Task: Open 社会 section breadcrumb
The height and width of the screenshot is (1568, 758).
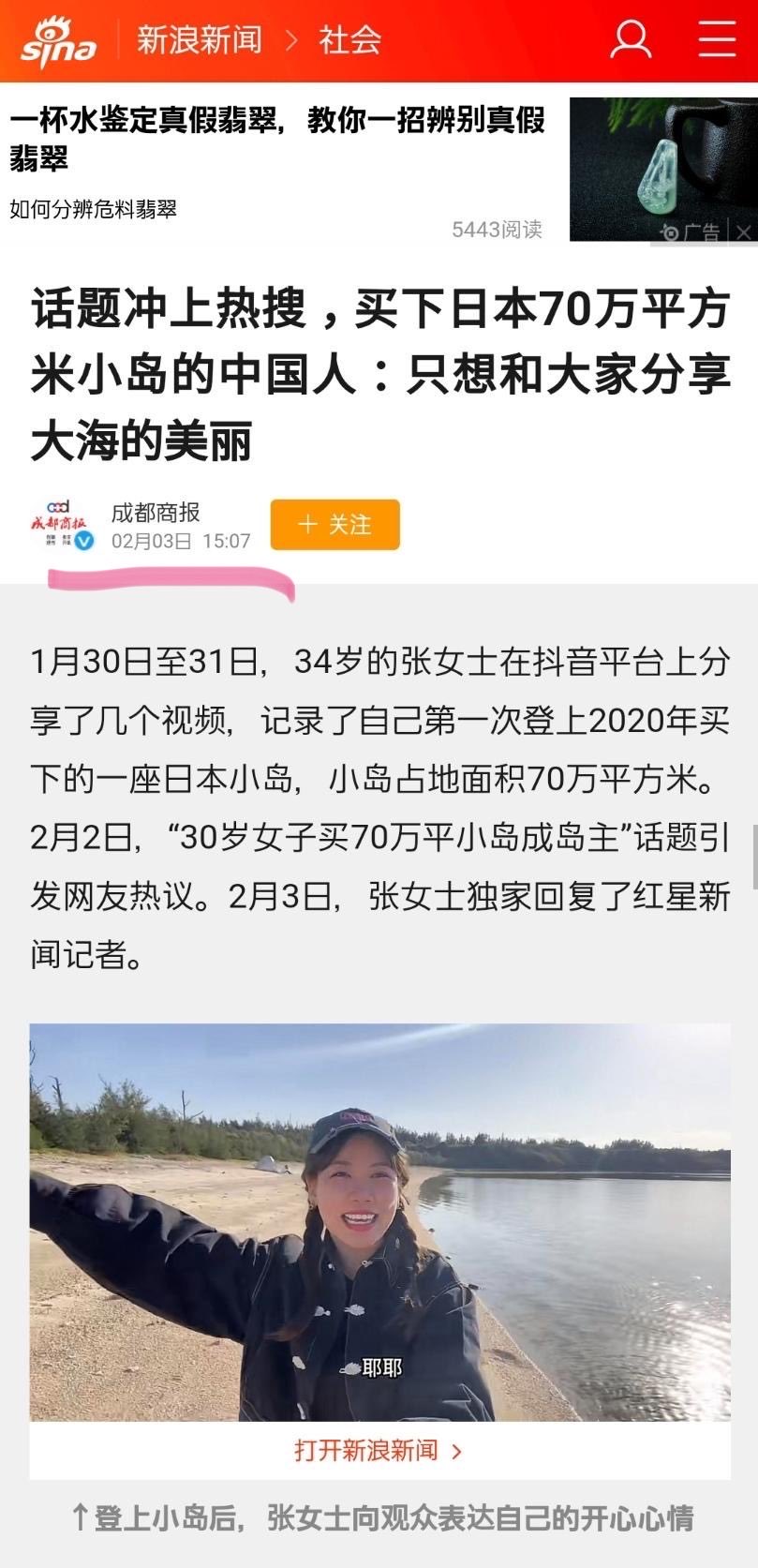Action: click(x=349, y=40)
